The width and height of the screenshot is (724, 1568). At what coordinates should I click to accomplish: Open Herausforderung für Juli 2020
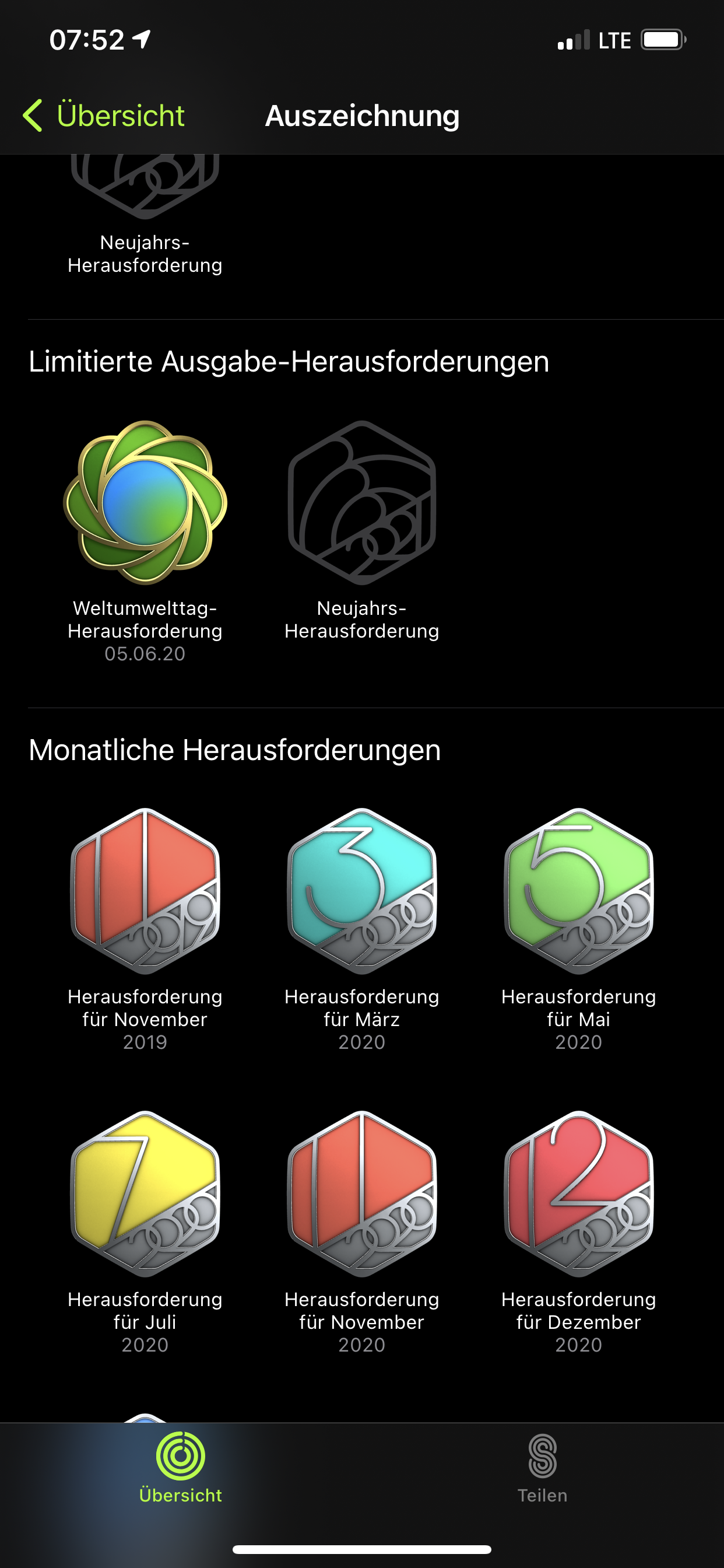click(x=145, y=1193)
